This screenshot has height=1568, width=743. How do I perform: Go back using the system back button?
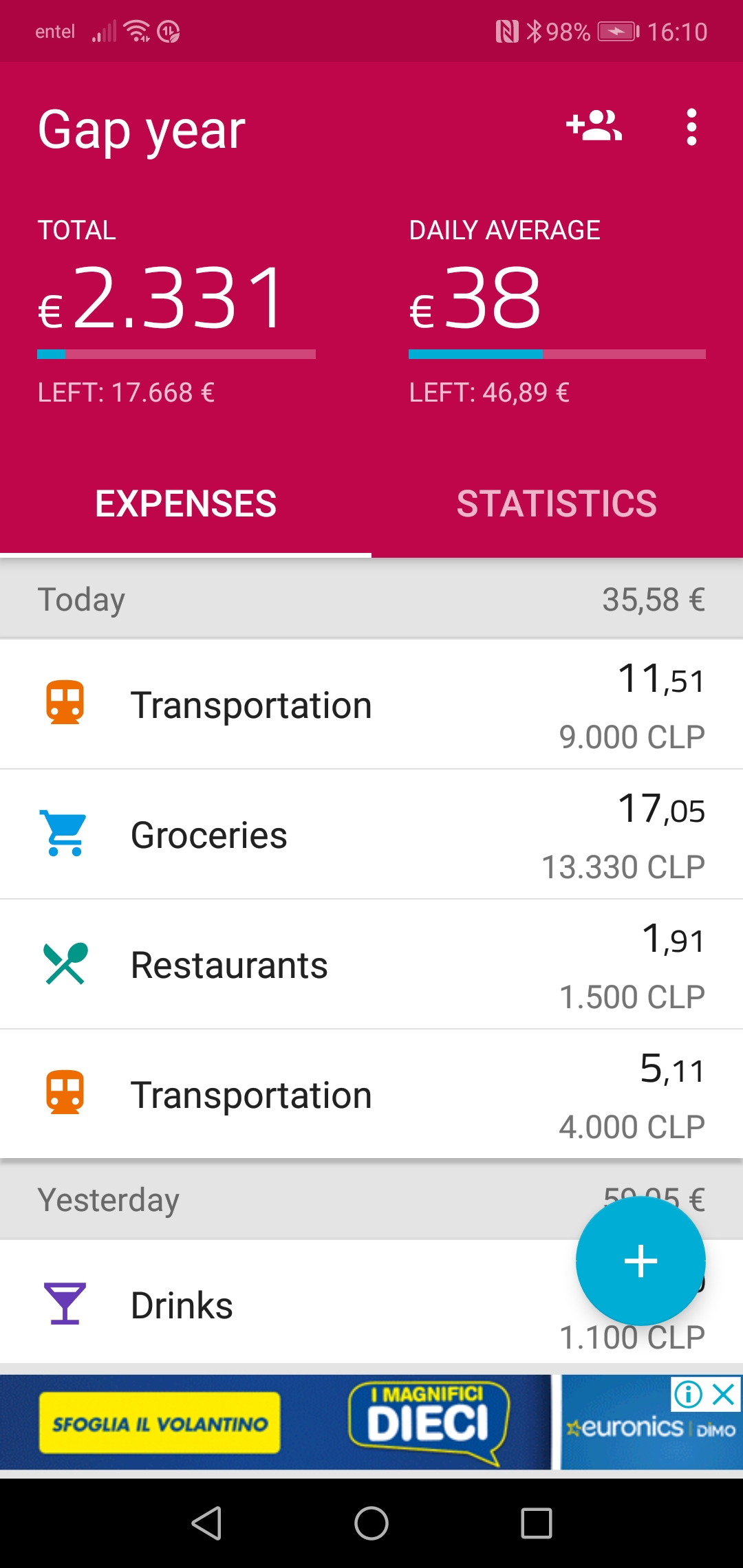206,1523
